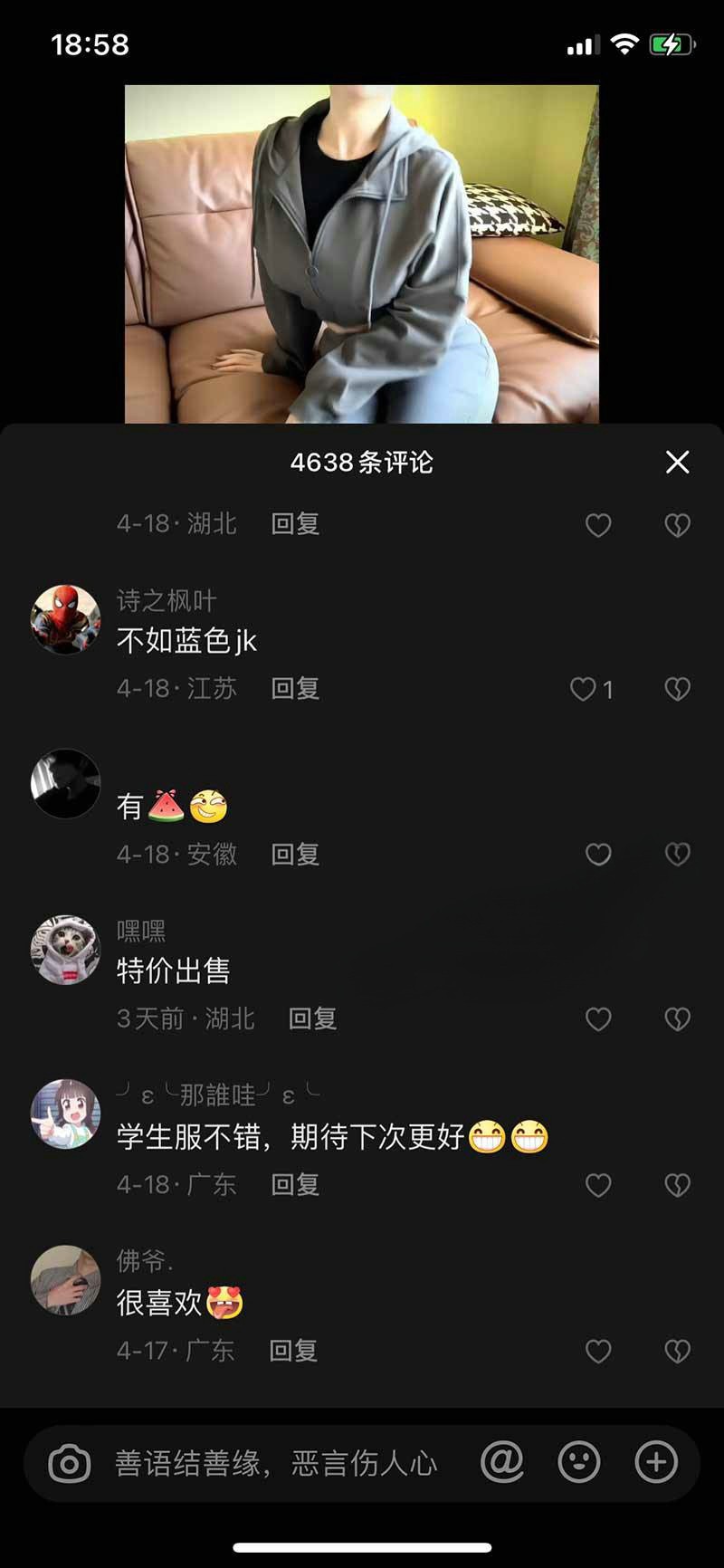This screenshot has height=1568, width=724.
Task: Open the camera to attach a photo
Action: click(x=70, y=1463)
